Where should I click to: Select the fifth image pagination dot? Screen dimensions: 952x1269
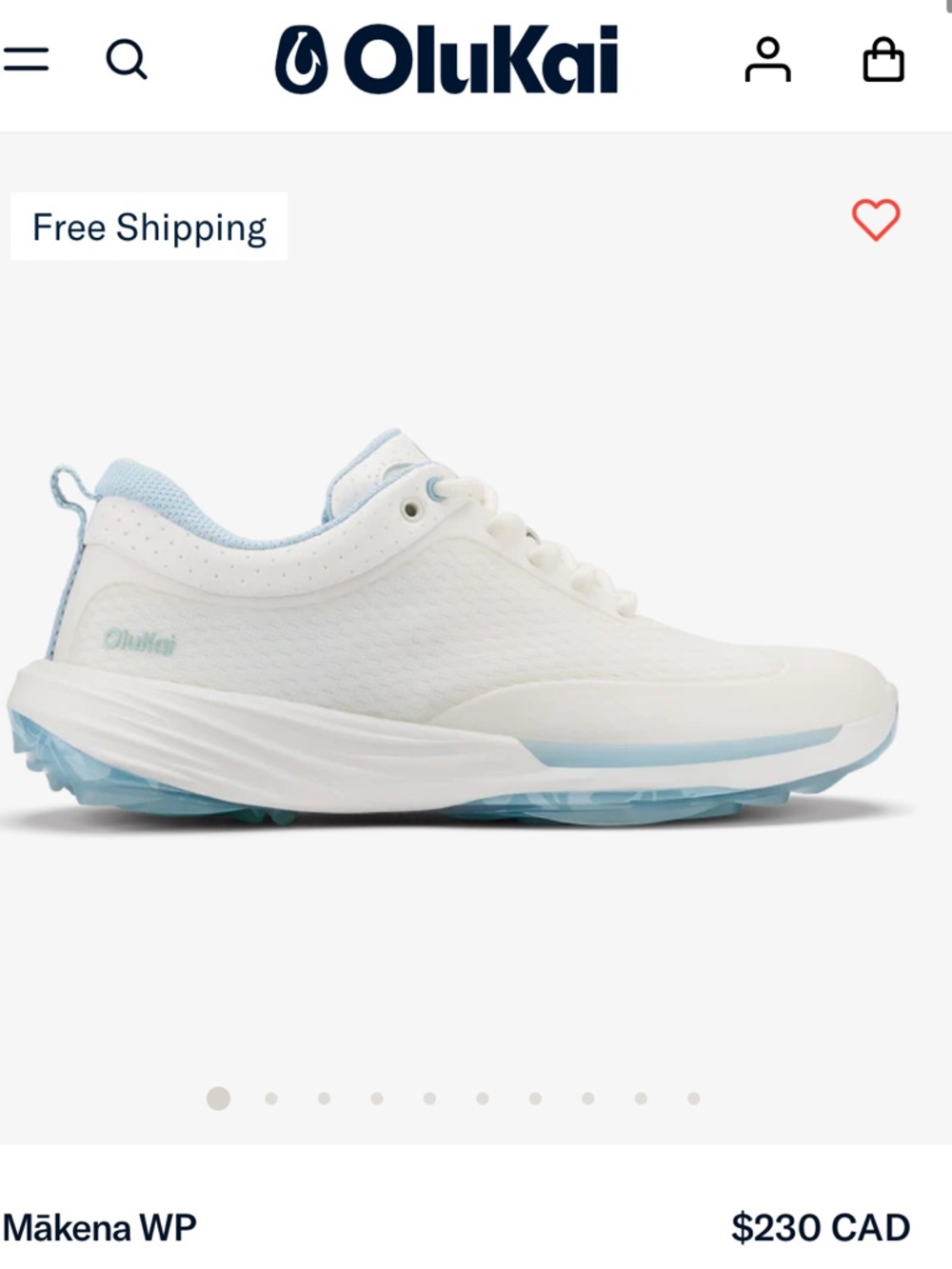tap(428, 1097)
